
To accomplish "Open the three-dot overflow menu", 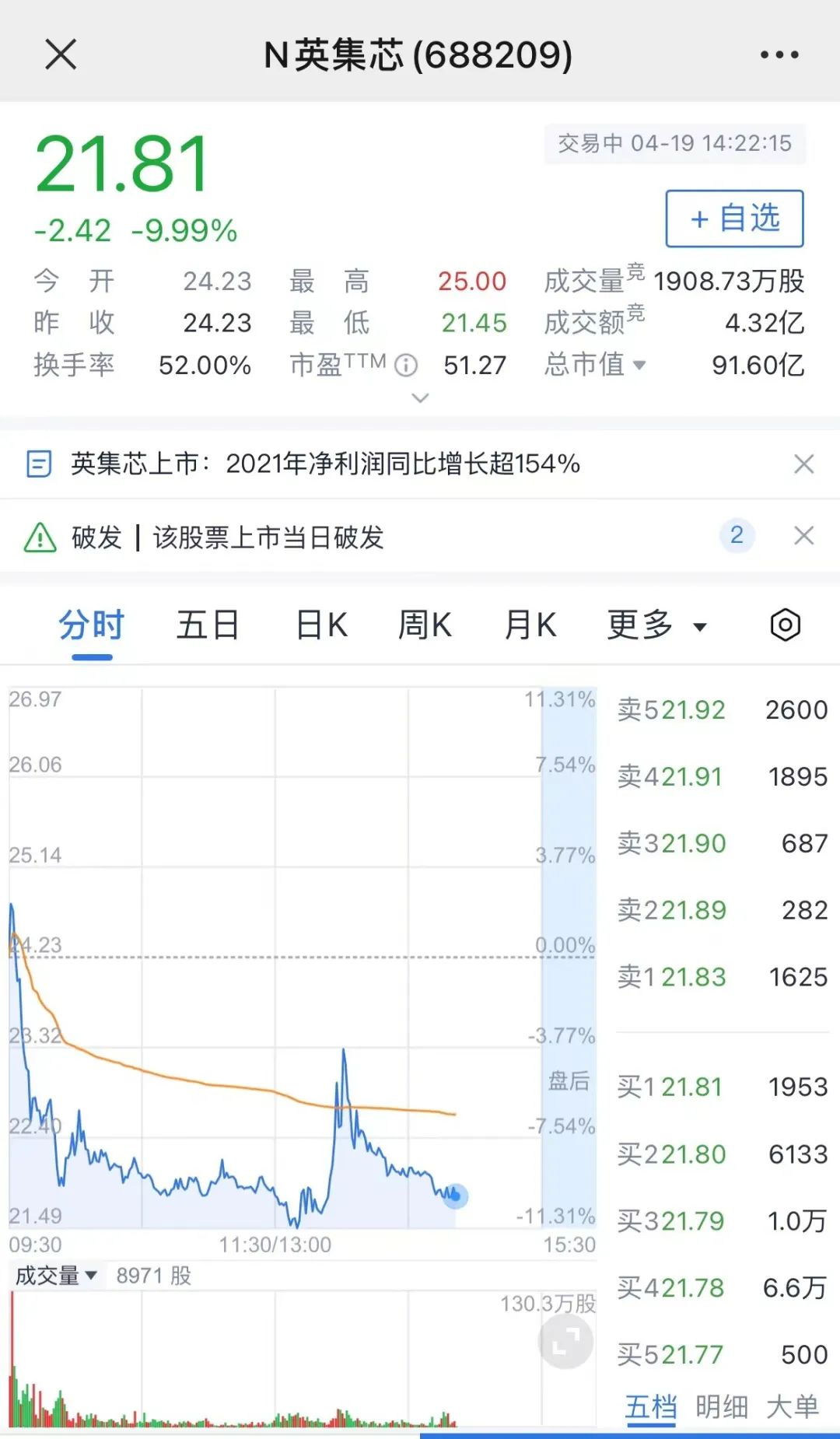I will point(779,54).
